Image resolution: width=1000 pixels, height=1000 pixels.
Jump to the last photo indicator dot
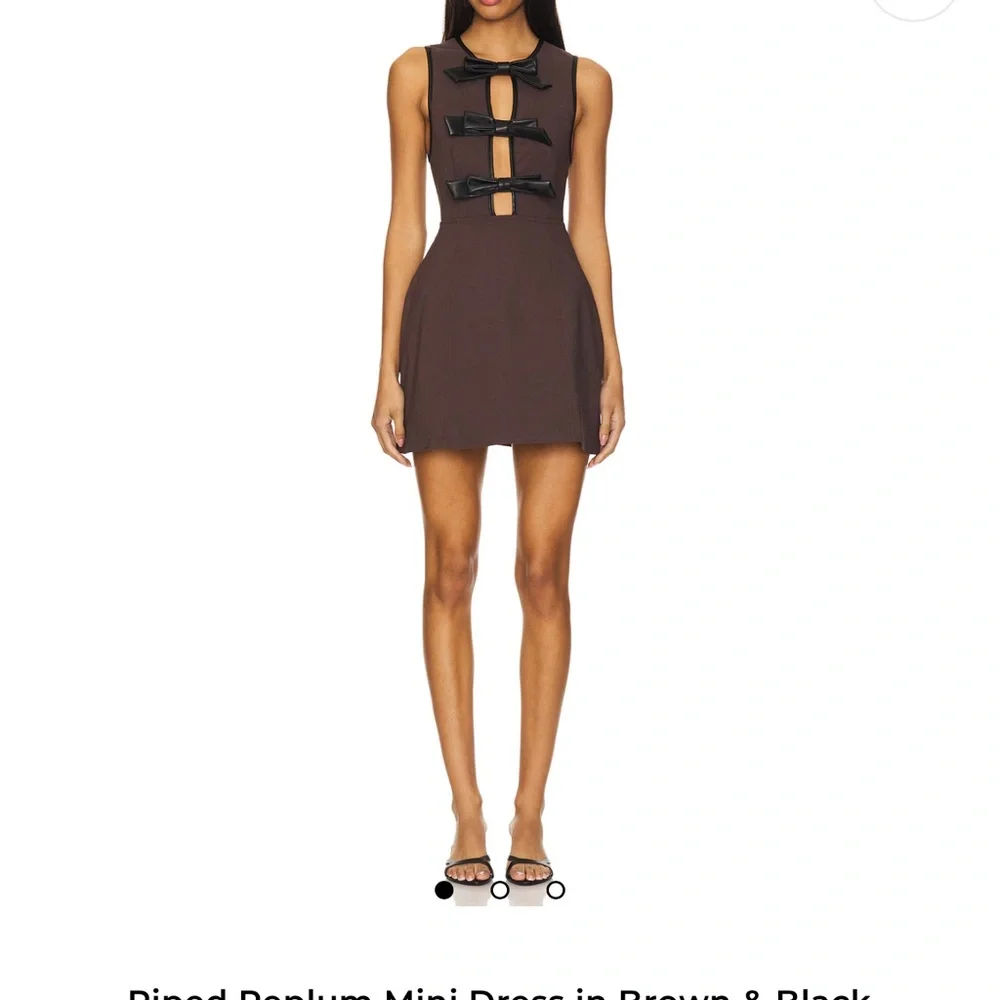click(x=556, y=890)
